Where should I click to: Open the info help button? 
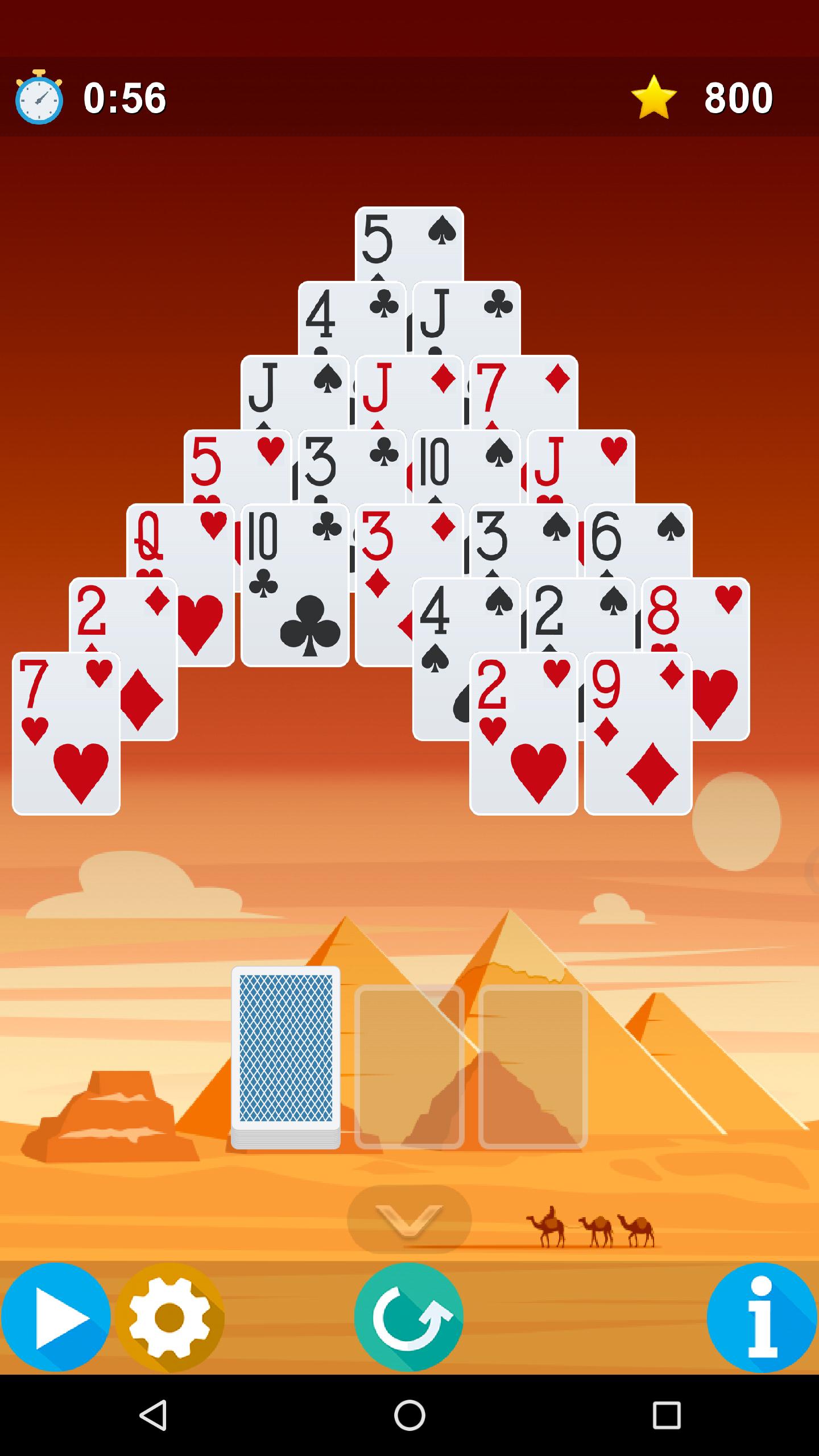[762, 1317]
